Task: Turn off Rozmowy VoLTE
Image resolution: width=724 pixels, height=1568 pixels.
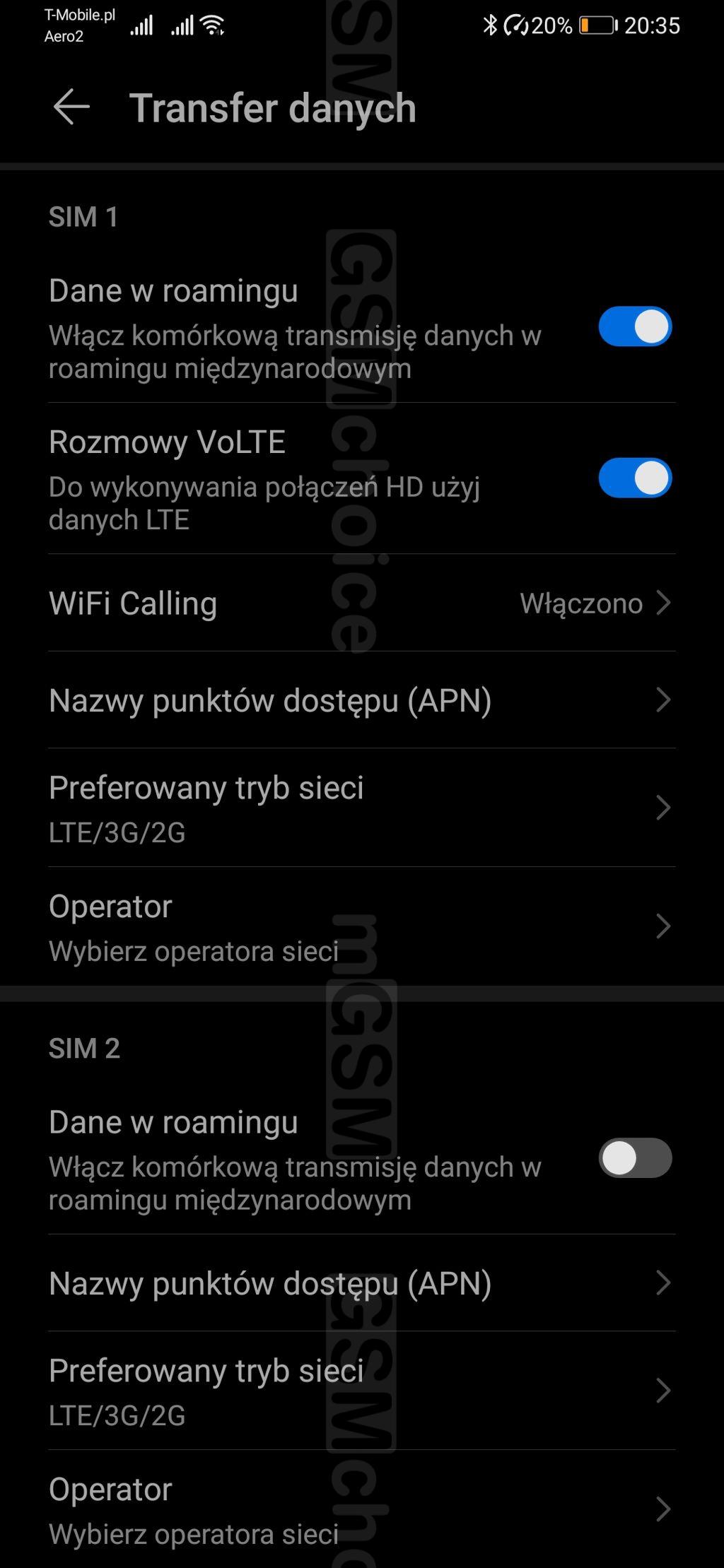Action: pyautogui.click(x=634, y=478)
